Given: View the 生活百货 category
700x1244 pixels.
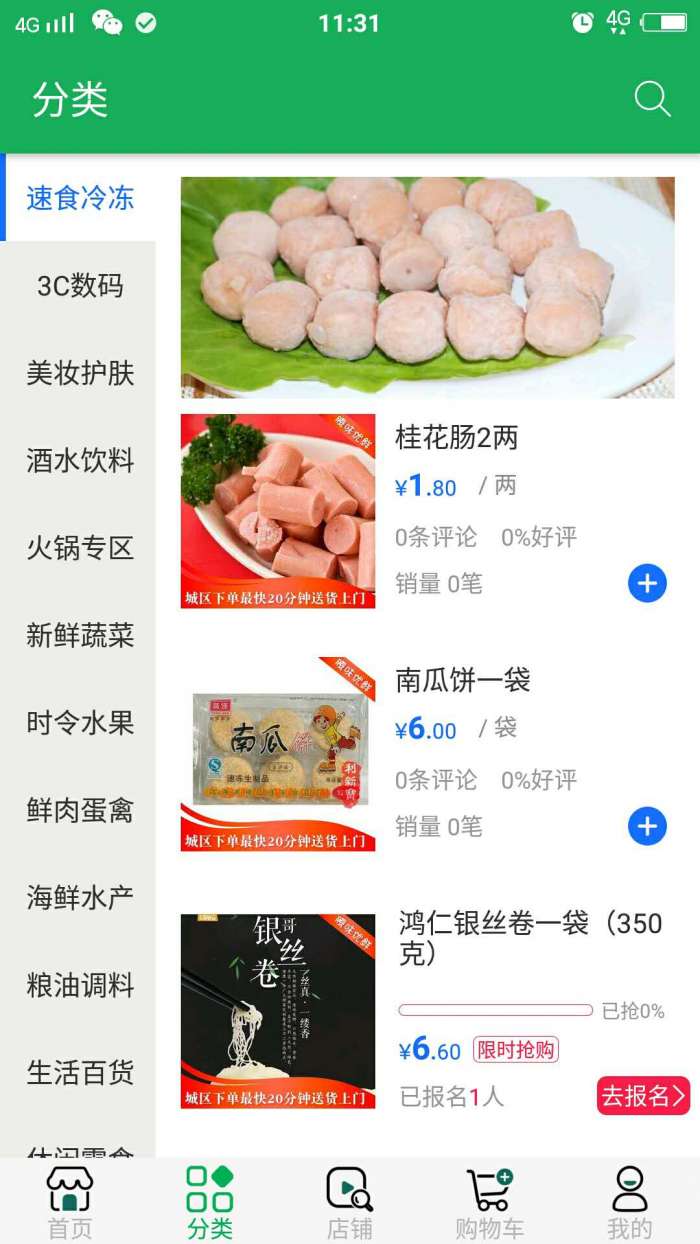Looking at the screenshot, I should pyautogui.click(x=80, y=1072).
